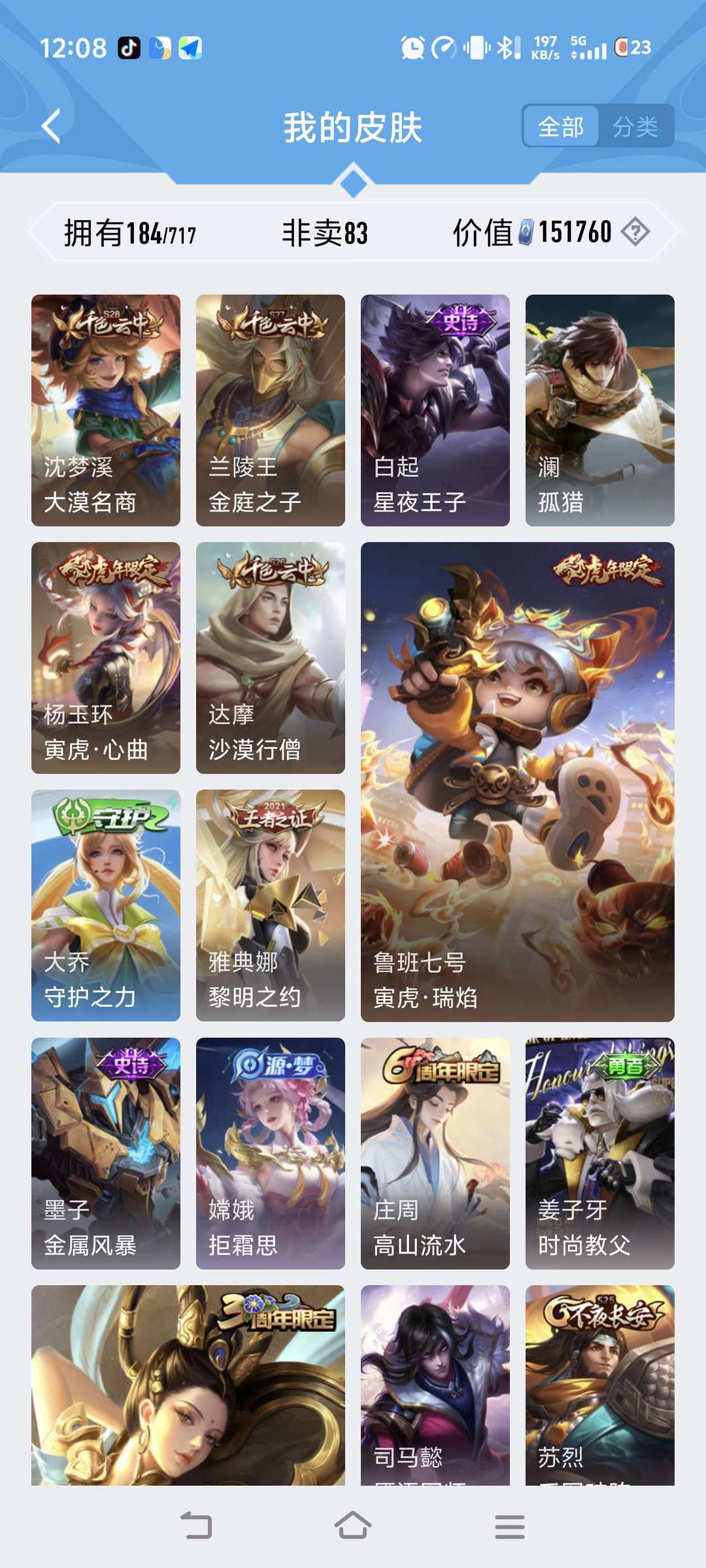Open the value help question-mark icon
706x1568 pixels.
[x=635, y=232]
